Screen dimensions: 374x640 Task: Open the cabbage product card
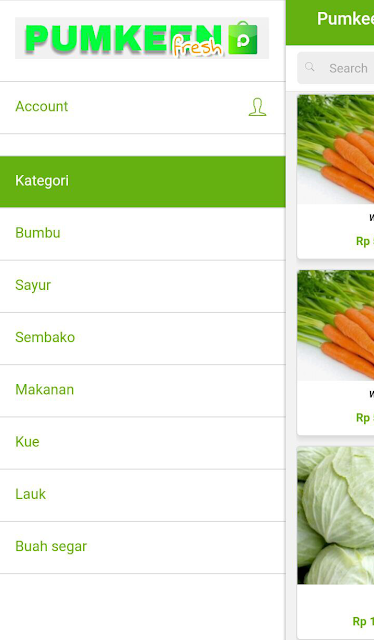(x=336, y=542)
